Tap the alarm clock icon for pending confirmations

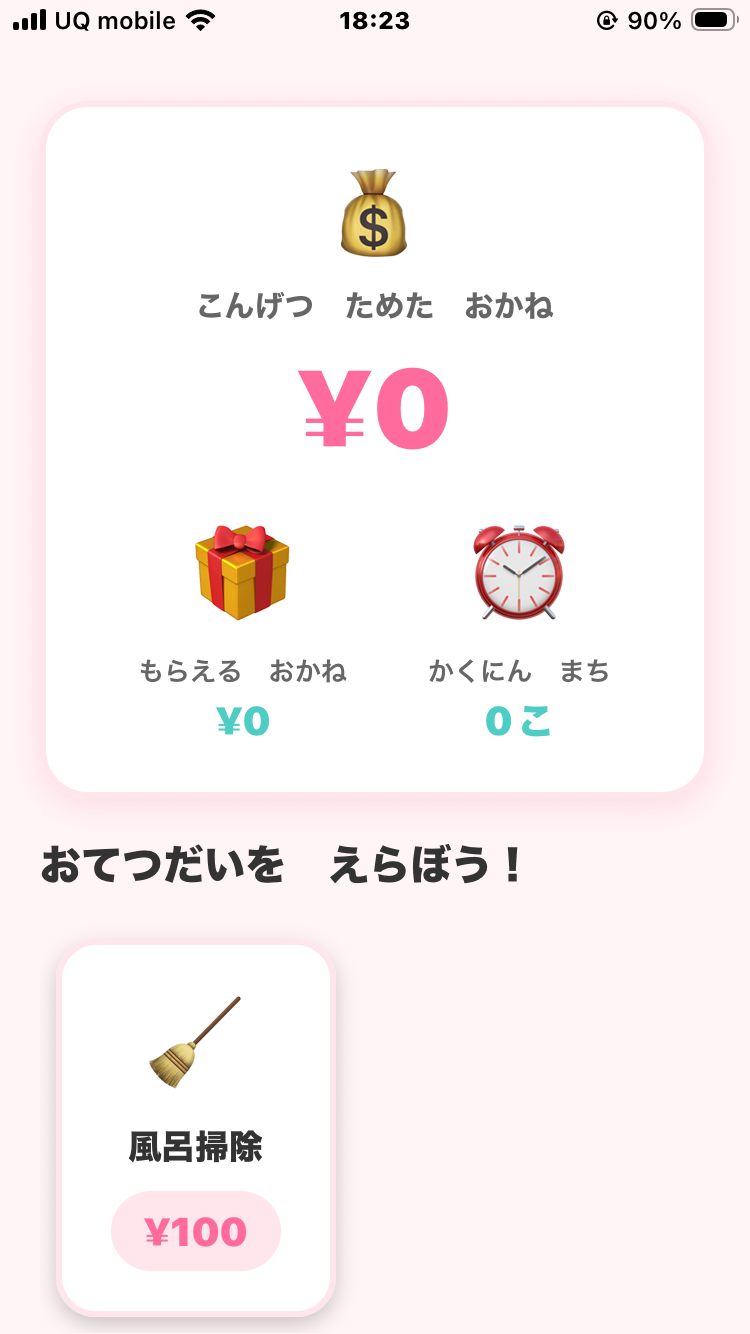tap(516, 570)
